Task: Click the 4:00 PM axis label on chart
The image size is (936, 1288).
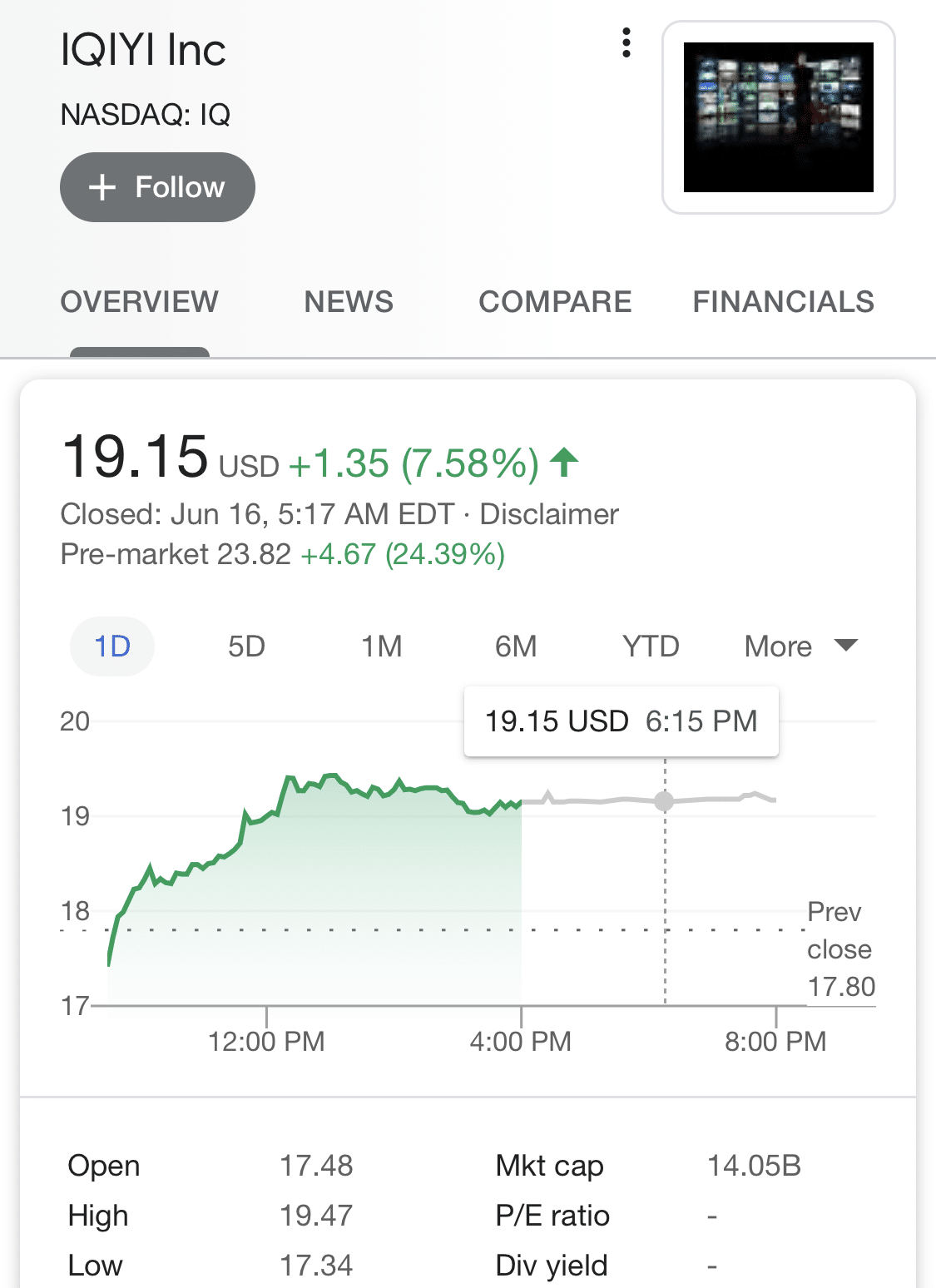Action: tap(522, 1040)
